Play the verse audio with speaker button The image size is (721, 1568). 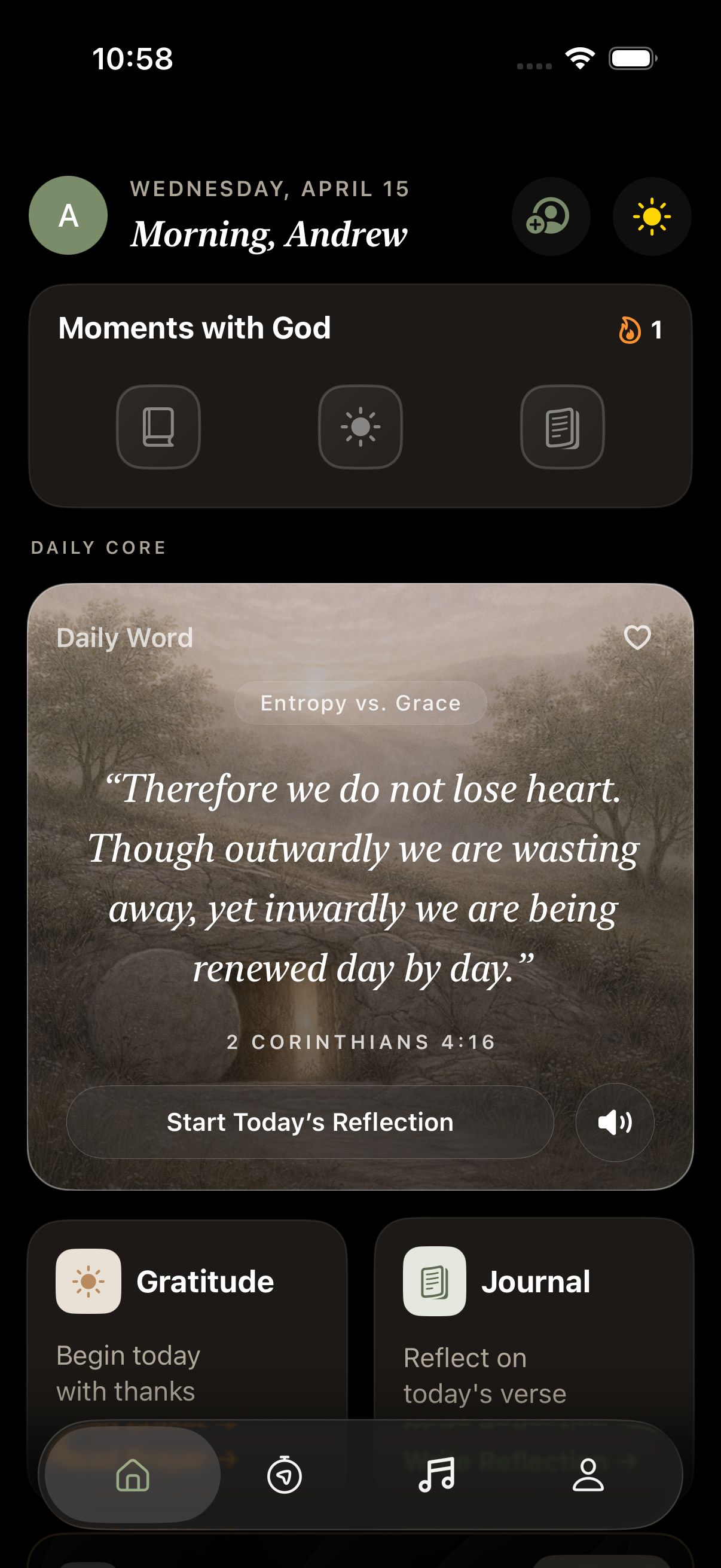tap(615, 1122)
